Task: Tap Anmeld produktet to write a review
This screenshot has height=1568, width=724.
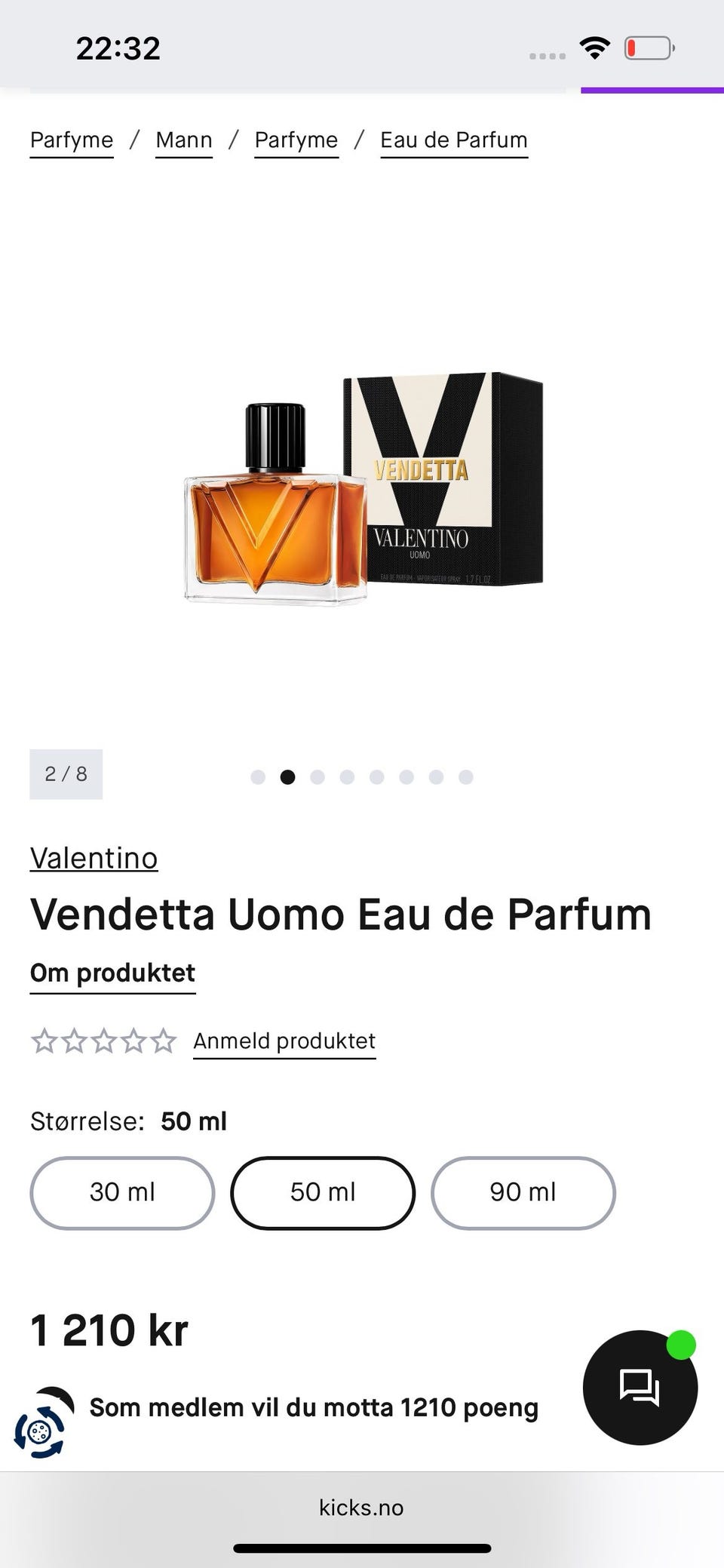Action: pyautogui.click(x=284, y=1041)
